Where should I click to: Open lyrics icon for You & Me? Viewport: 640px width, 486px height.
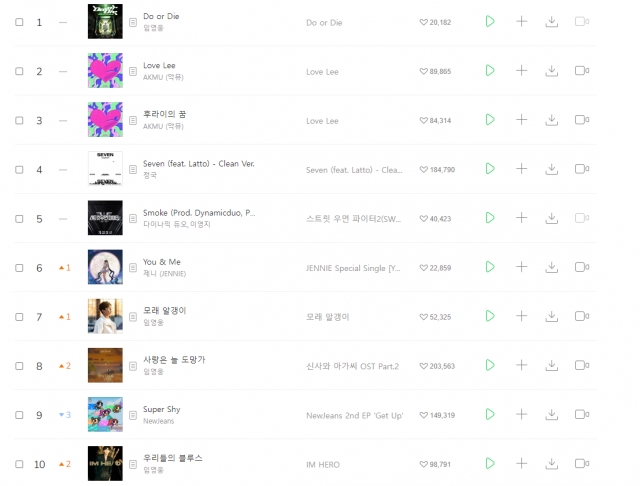click(134, 267)
